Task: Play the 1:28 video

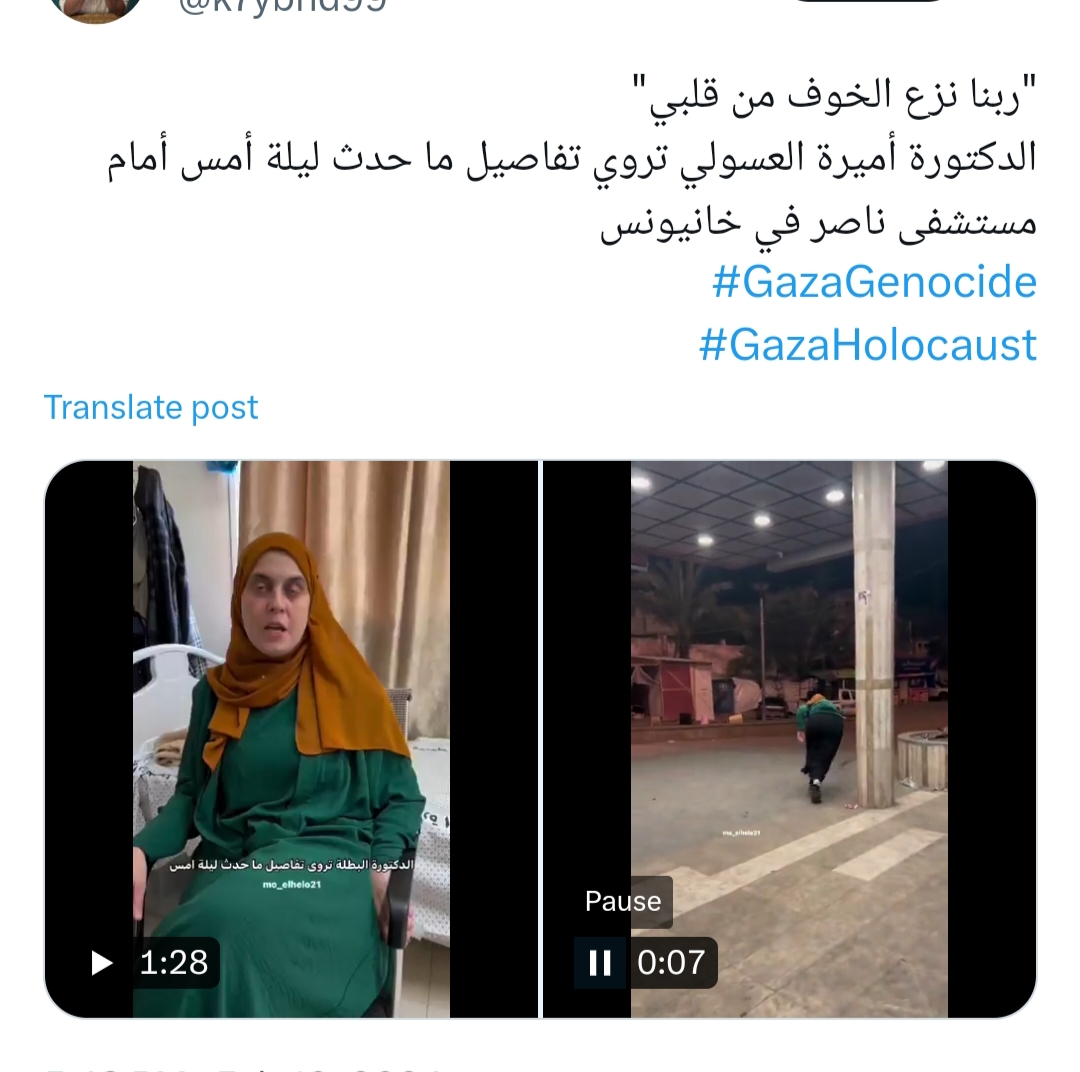Action: (x=102, y=962)
